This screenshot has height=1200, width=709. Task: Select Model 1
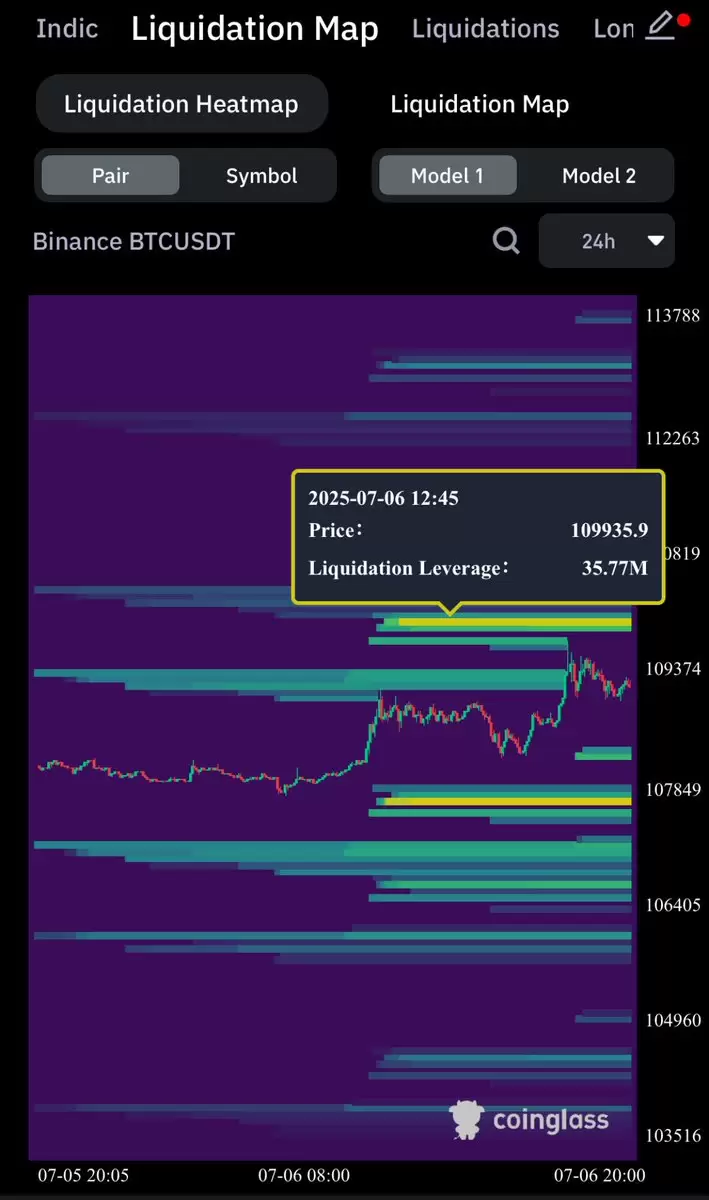coord(447,176)
